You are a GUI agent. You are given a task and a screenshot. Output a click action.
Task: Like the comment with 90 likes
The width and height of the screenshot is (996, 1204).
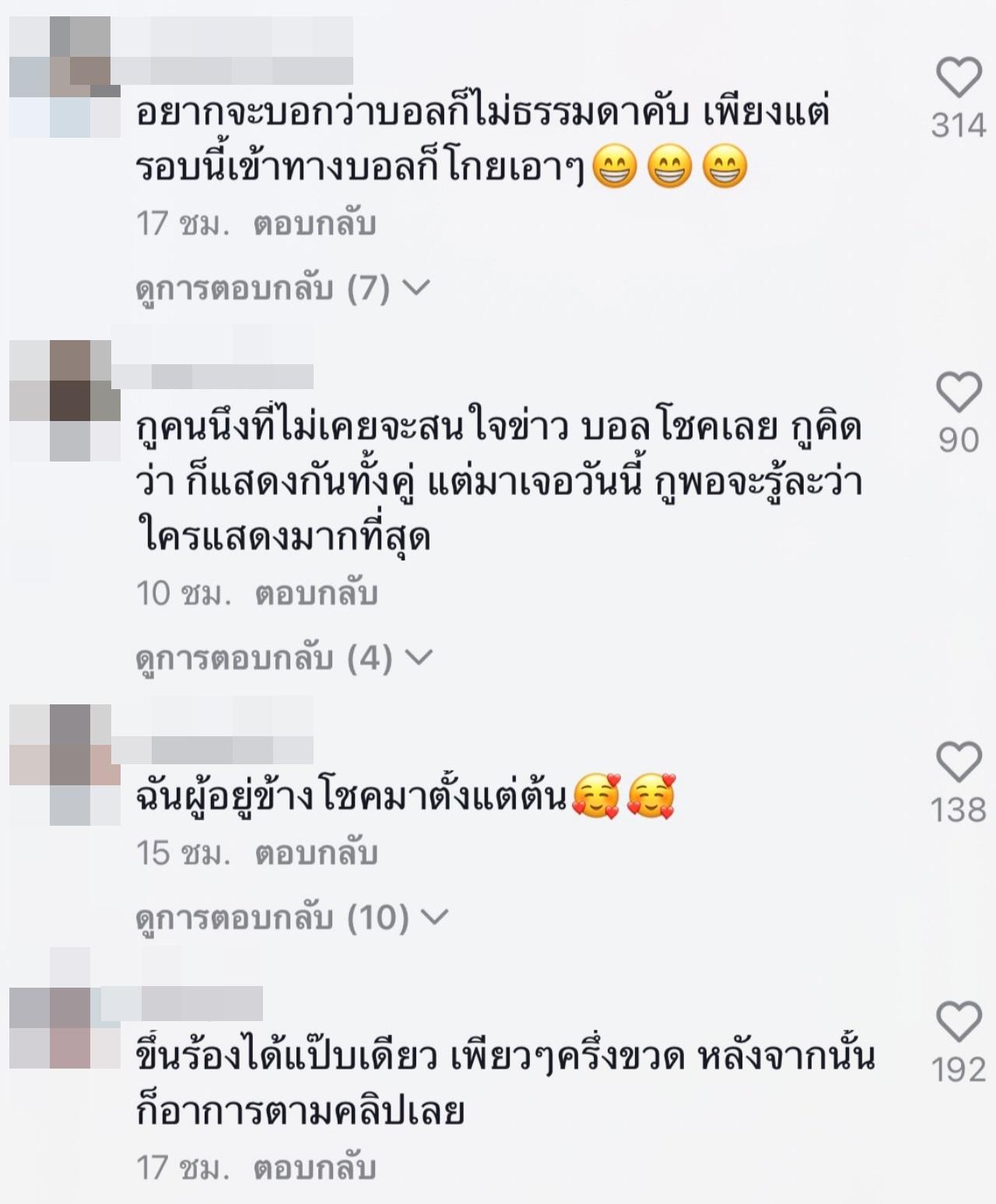click(959, 392)
